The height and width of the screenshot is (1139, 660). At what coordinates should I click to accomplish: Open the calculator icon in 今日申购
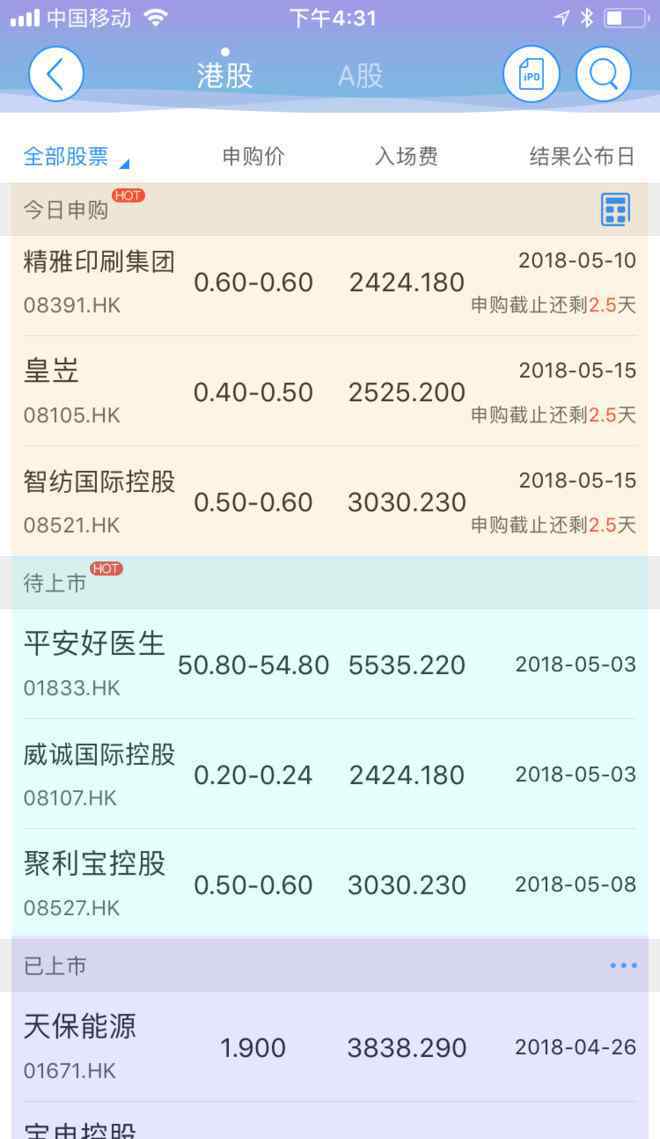coord(616,210)
